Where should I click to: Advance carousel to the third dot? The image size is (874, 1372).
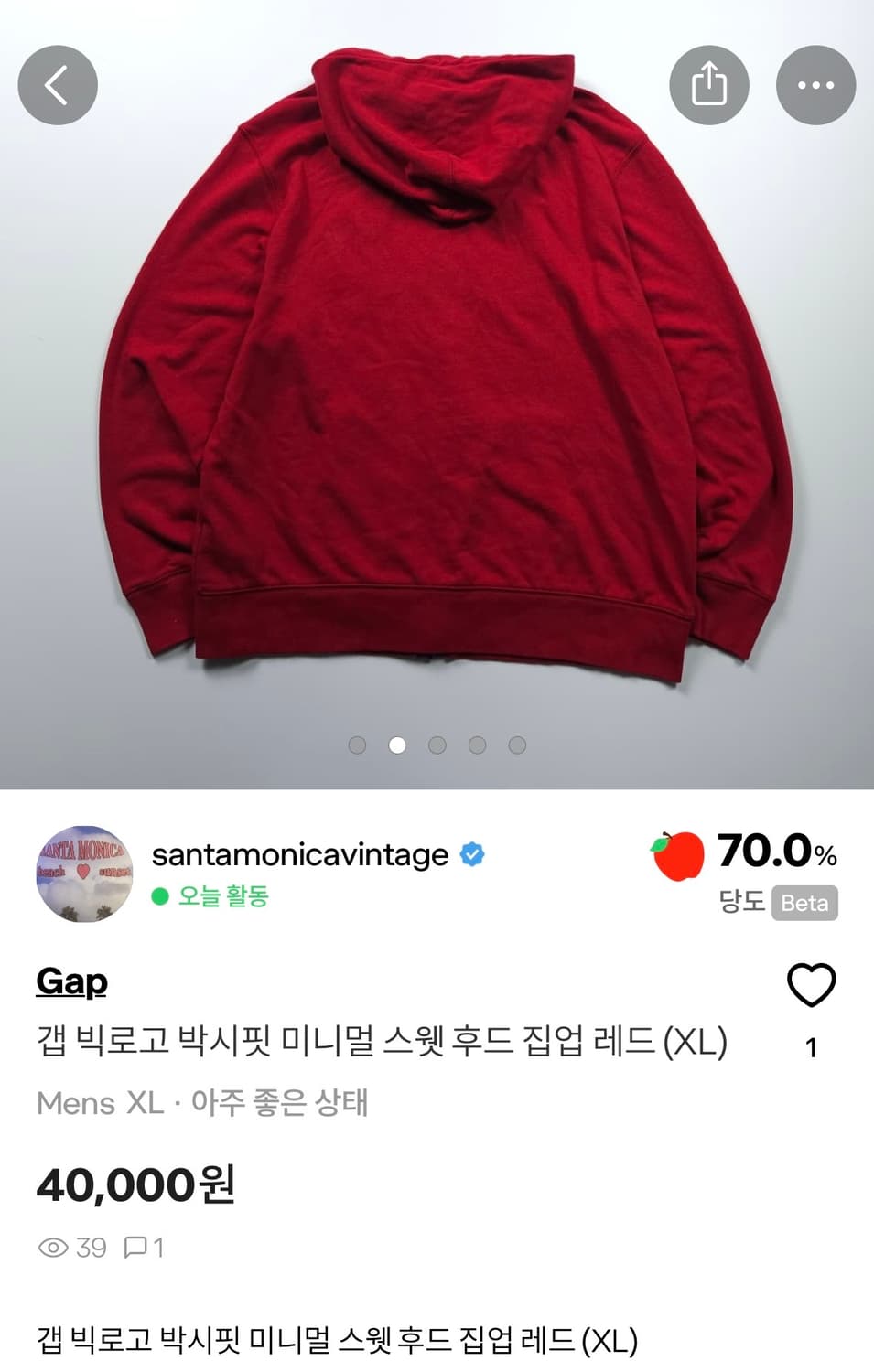coord(437,745)
